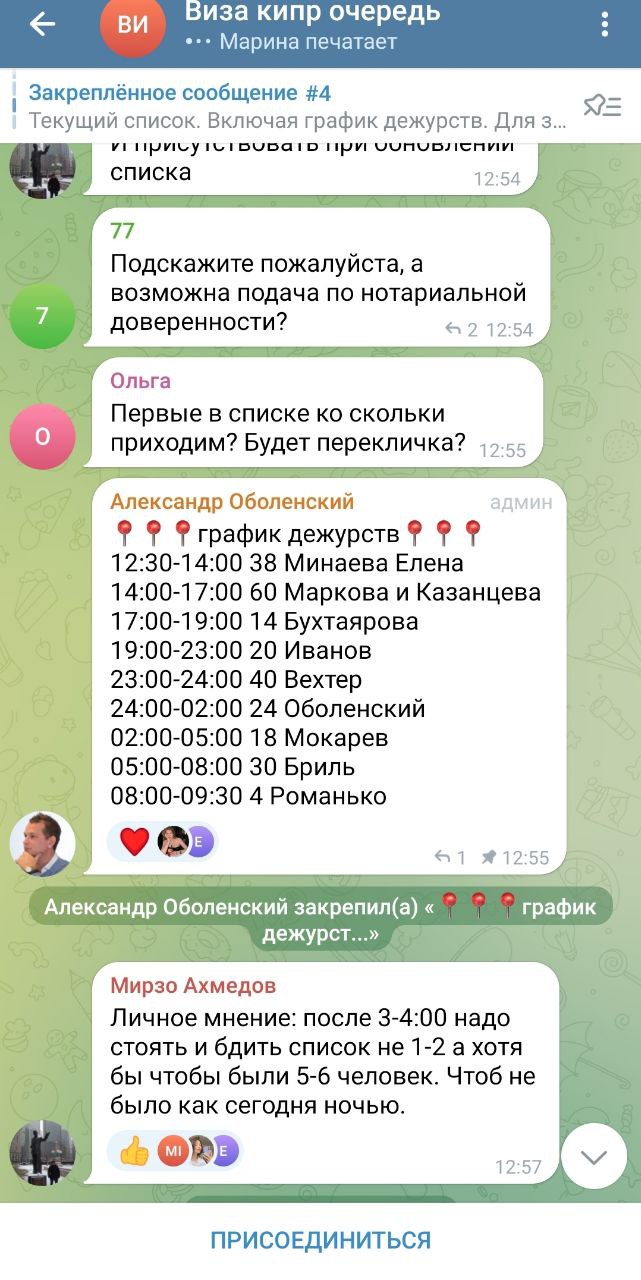This screenshot has height=1280, width=641.
Task: Open Александр Оболенский's profile avatar
Action: coord(42,843)
